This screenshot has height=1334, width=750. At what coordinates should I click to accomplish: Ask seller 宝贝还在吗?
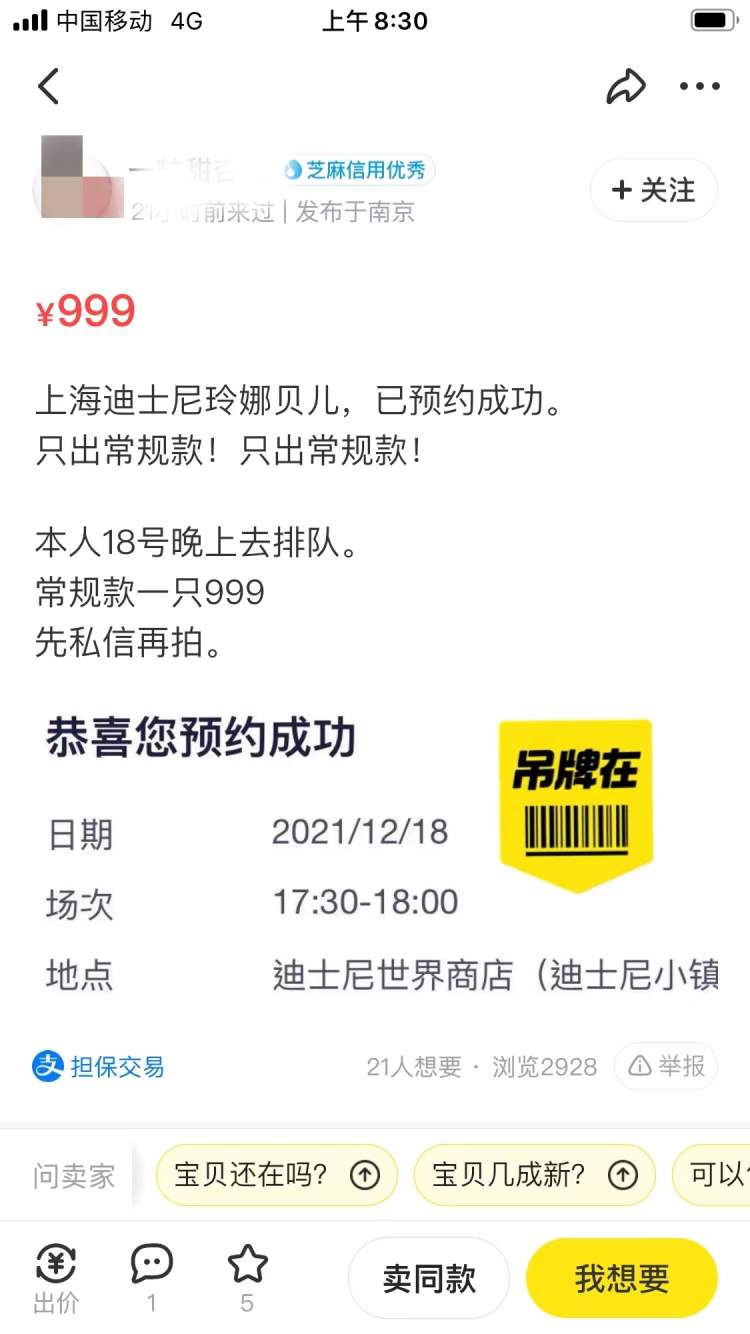(x=276, y=1175)
